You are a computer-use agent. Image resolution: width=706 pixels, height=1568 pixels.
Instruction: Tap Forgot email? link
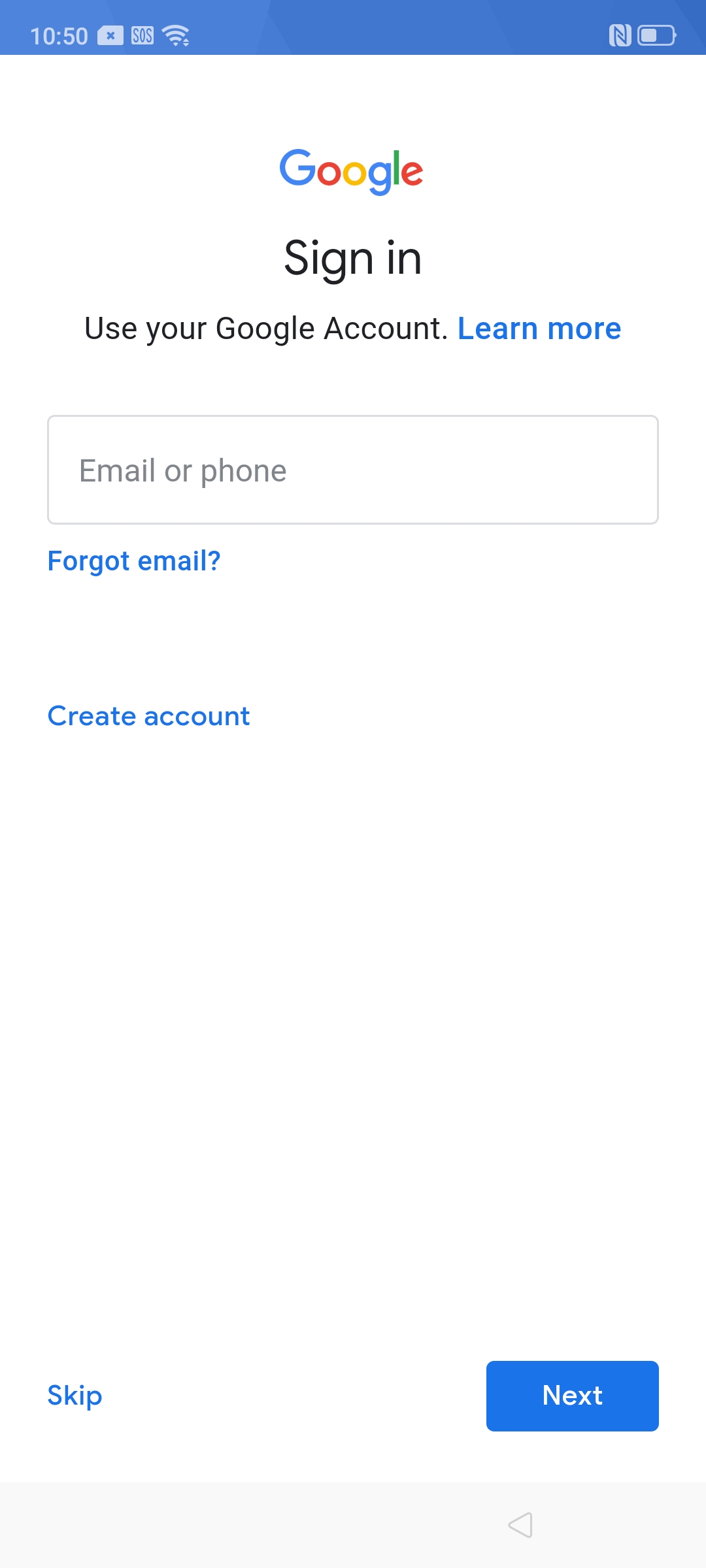pyautogui.click(x=134, y=561)
